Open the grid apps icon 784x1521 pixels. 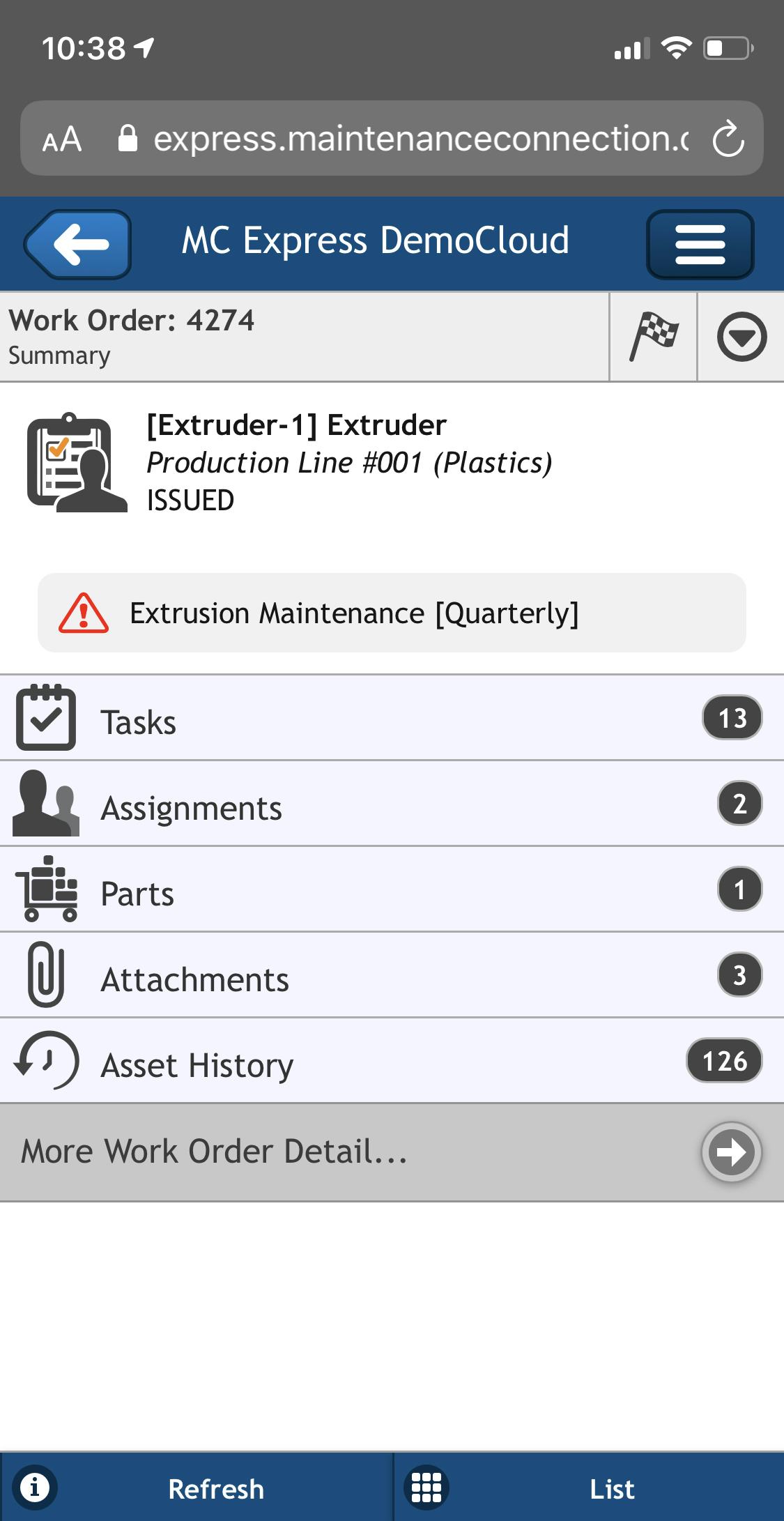pos(426,1488)
